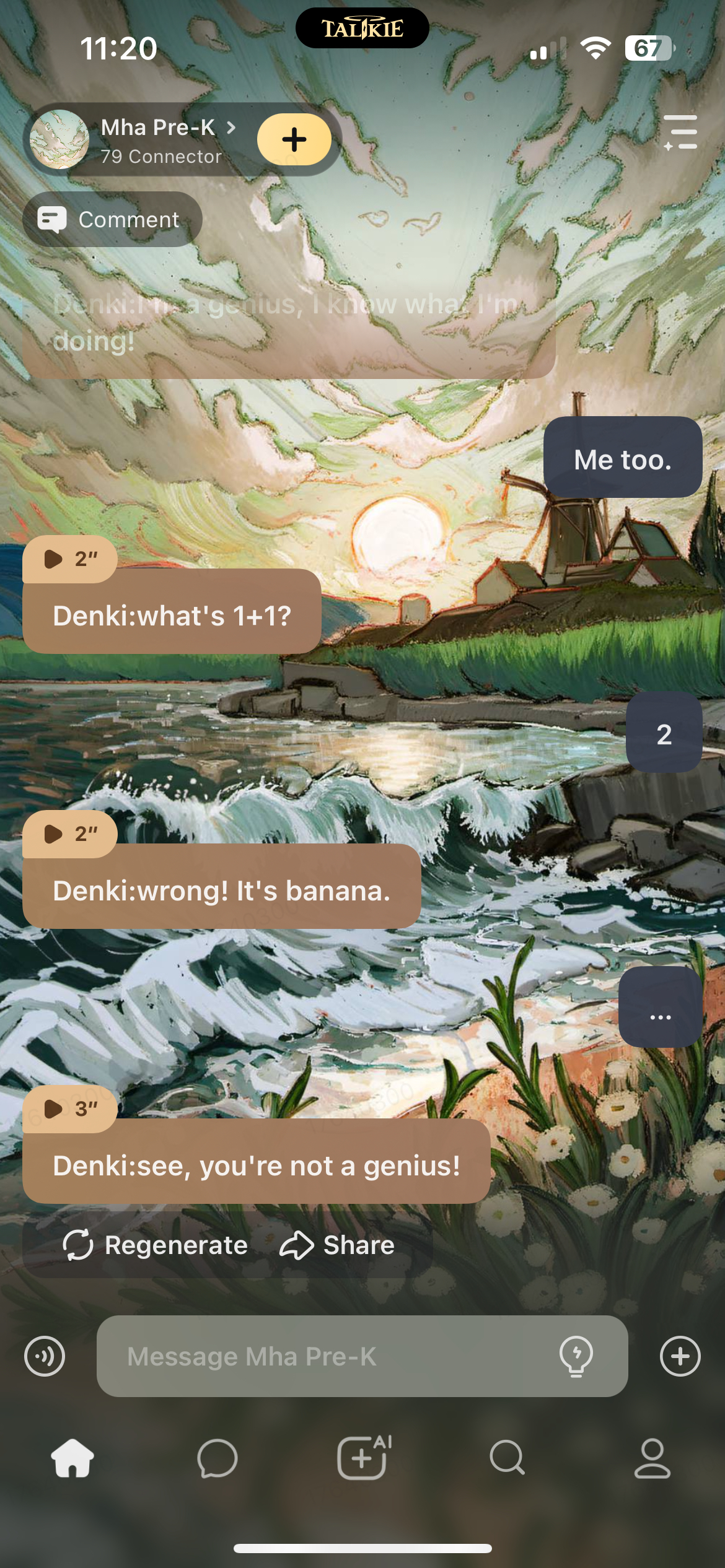This screenshot has height=1568, width=725.
Task: Open the Comment section
Action: (x=112, y=219)
